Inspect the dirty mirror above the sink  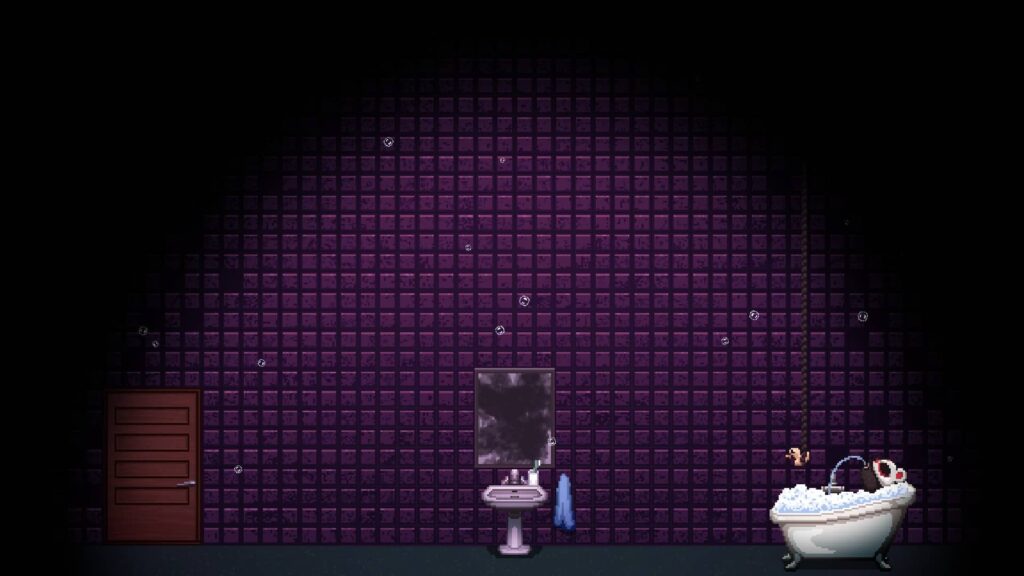[514, 417]
